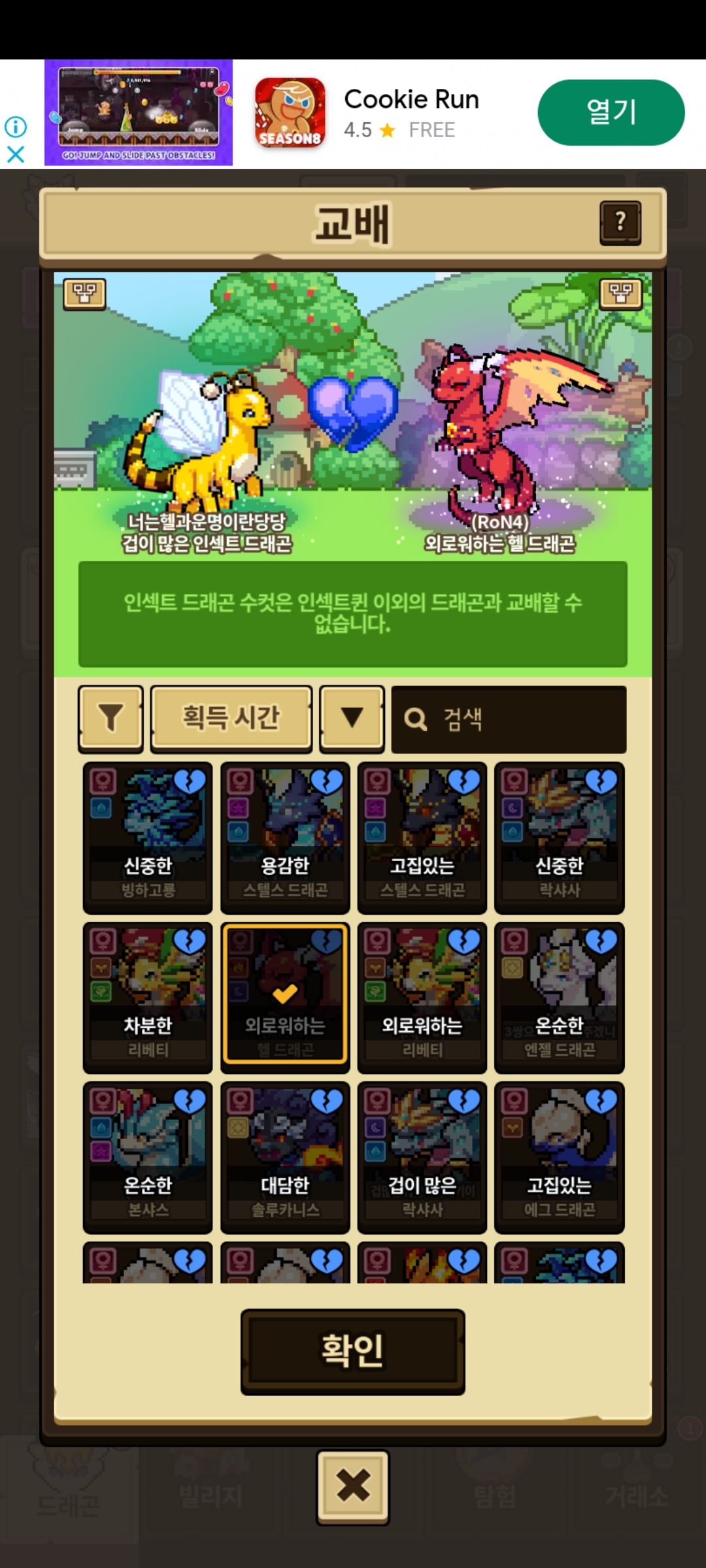Deselect the checked 외로워하는 헬 드래곤 card
The image size is (706, 1568).
coord(285,997)
